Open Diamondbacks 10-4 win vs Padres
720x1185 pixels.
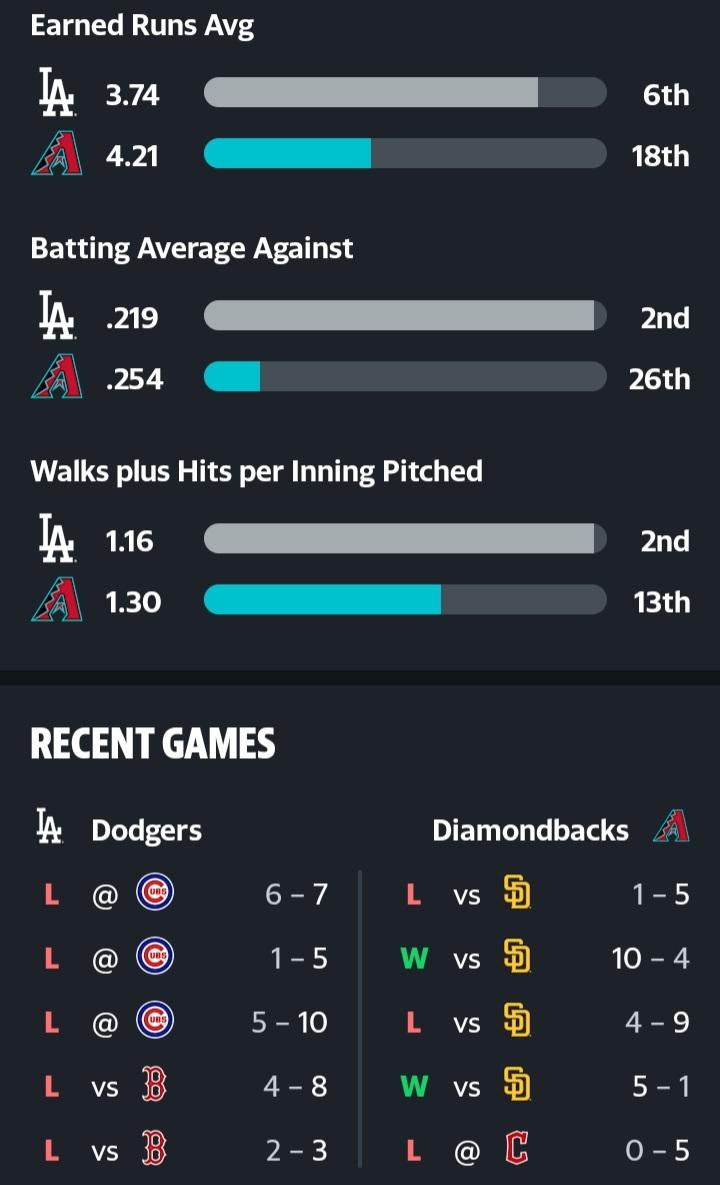[x=541, y=958]
